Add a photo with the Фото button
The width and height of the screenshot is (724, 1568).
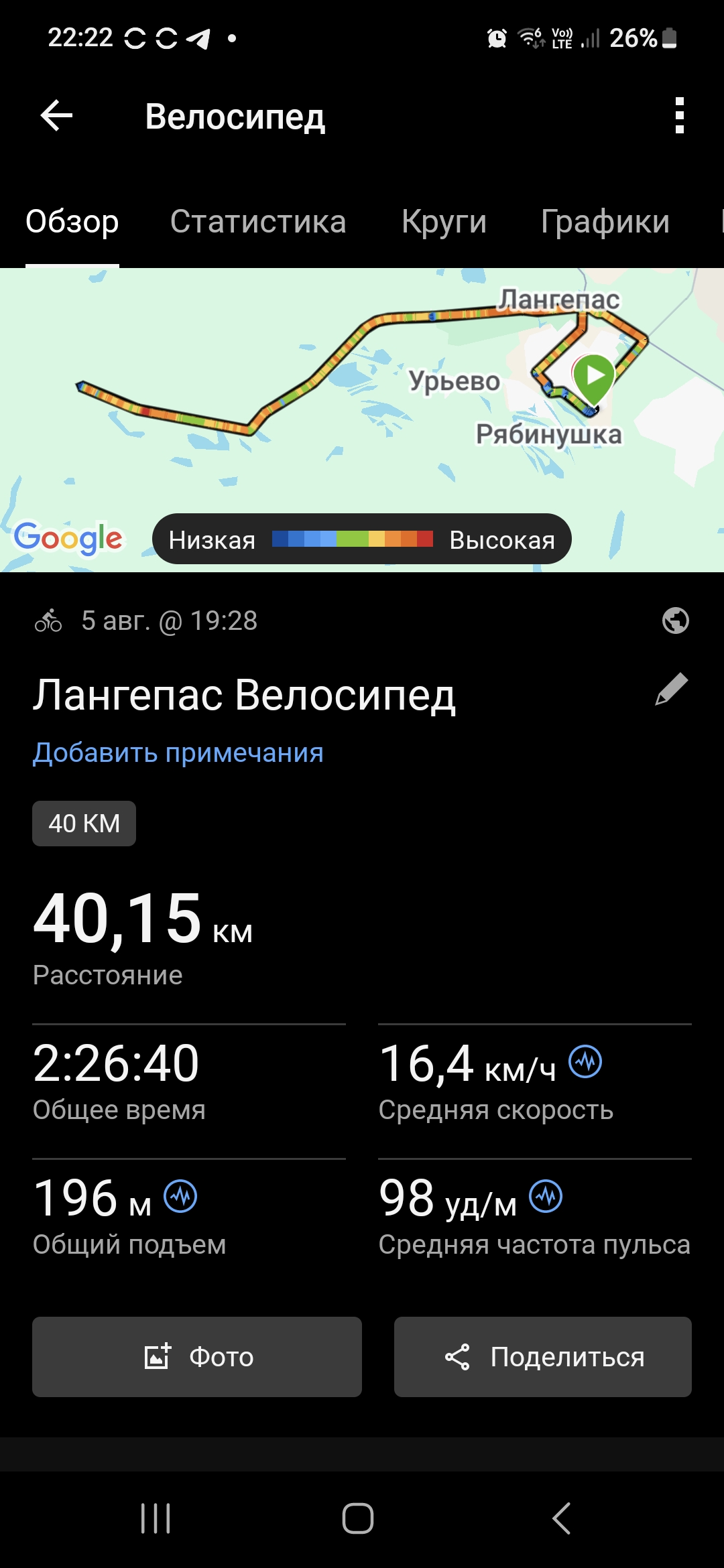click(x=197, y=1357)
